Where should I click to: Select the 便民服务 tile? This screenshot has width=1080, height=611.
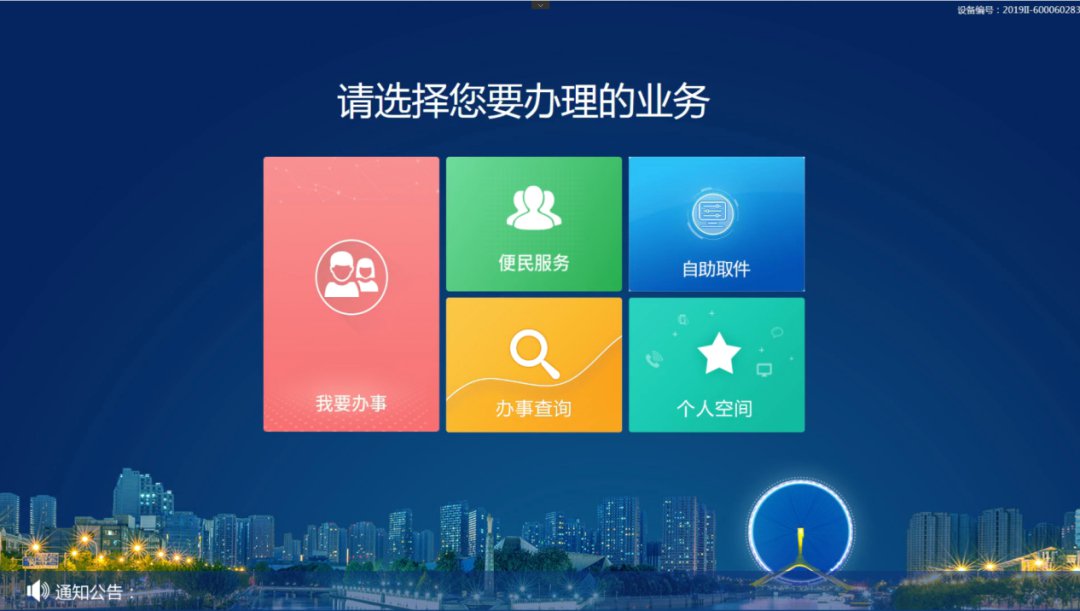point(534,224)
